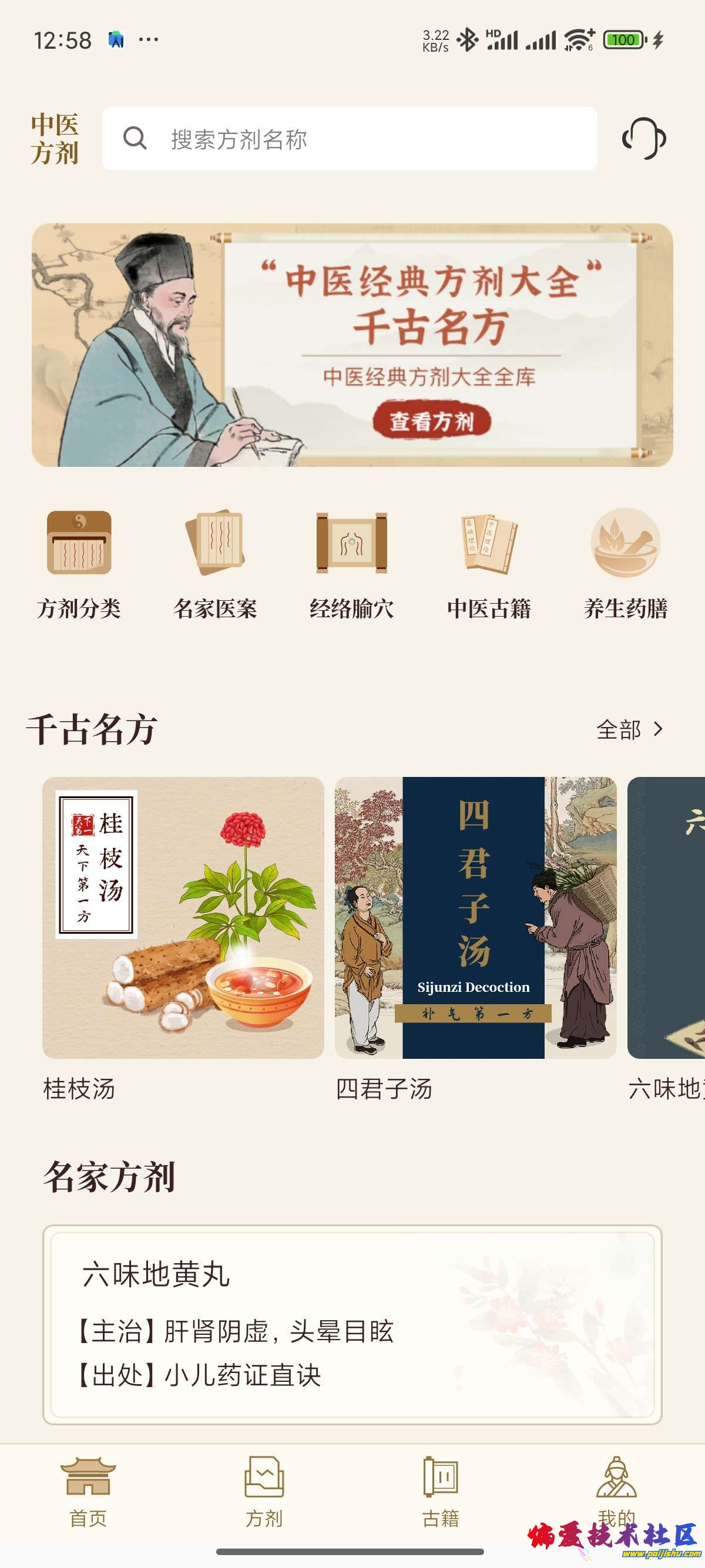Open 中医古籍 section

(489, 563)
